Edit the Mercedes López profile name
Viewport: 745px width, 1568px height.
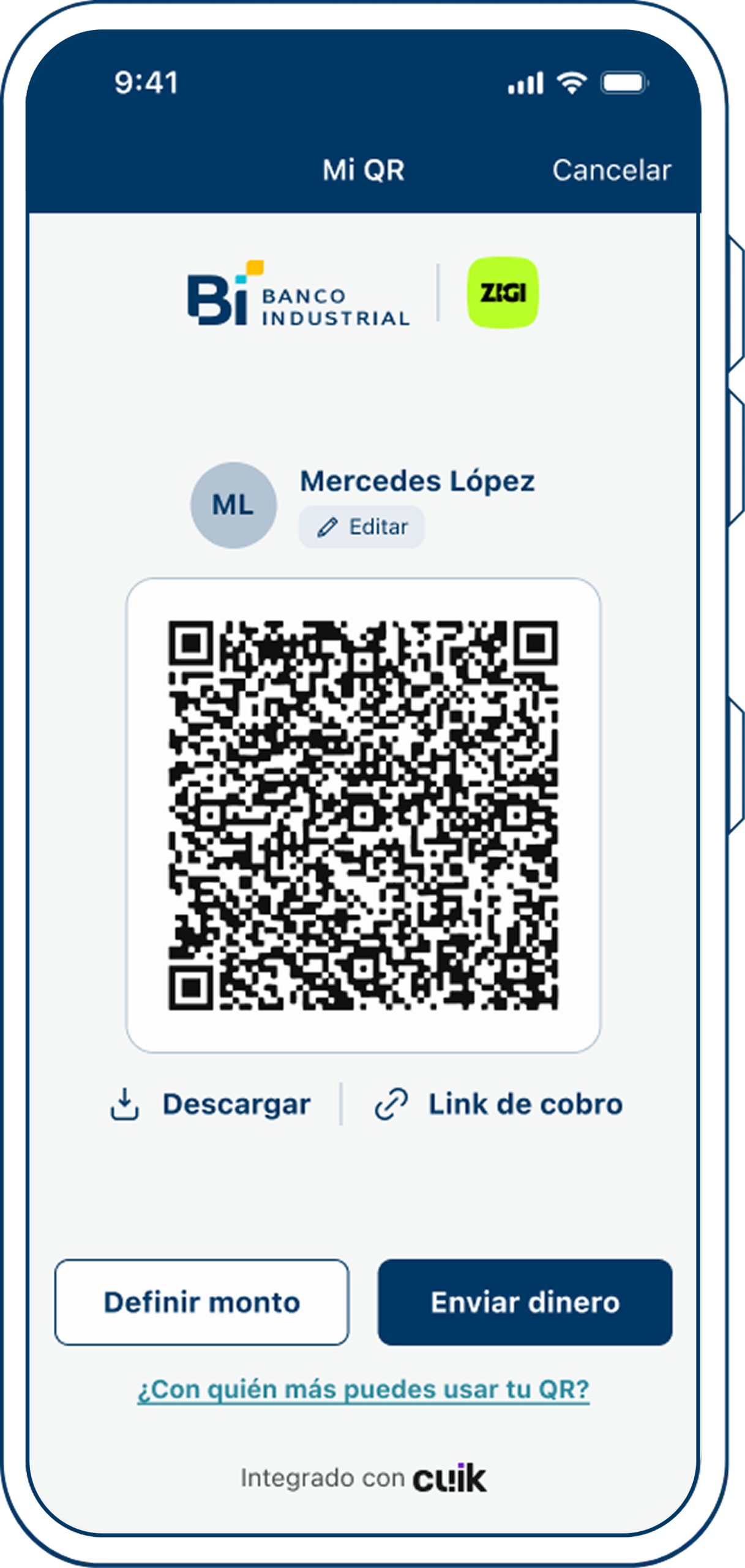pyautogui.click(x=362, y=527)
